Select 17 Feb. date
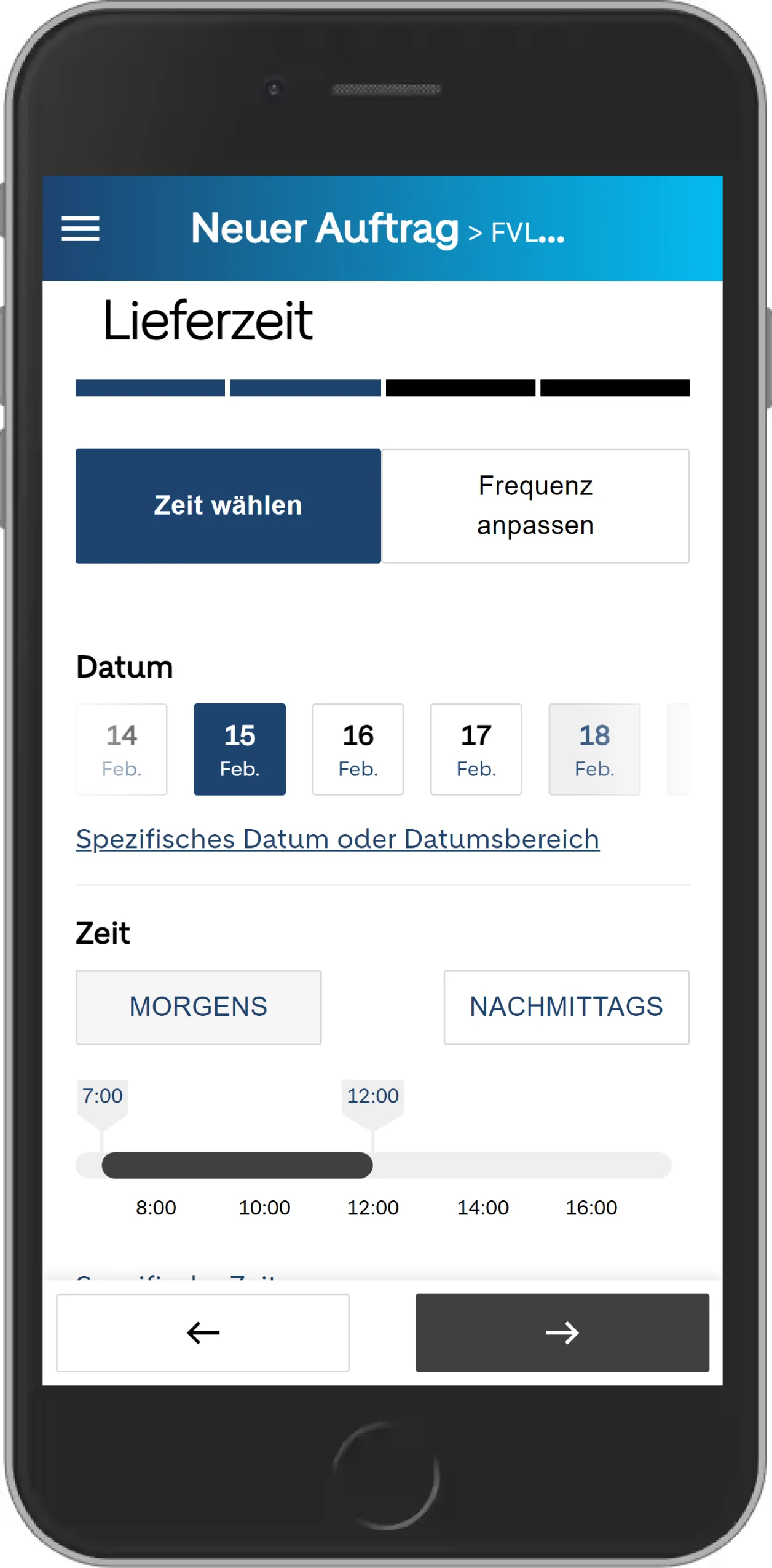 tap(476, 749)
